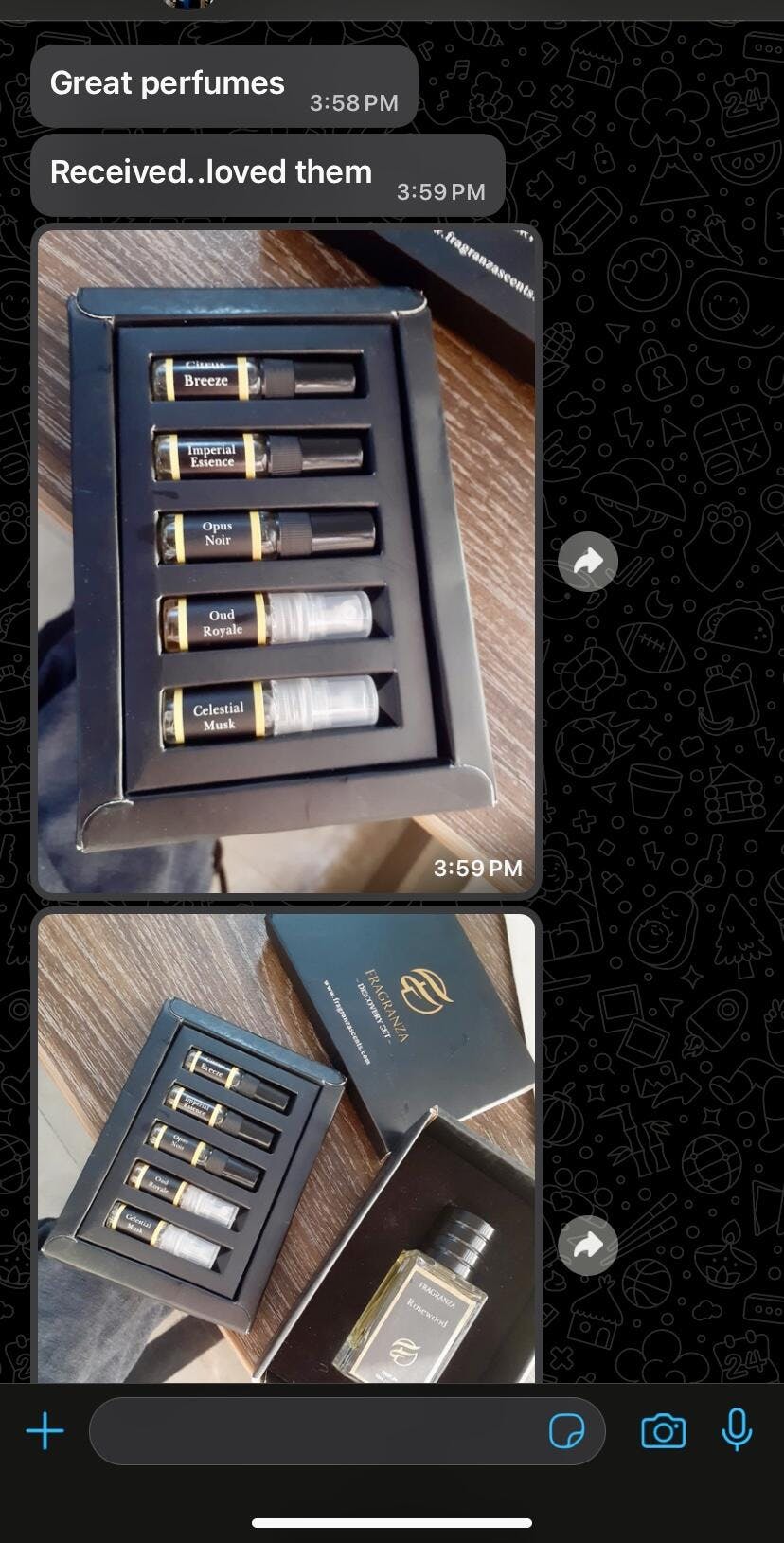Image resolution: width=784 pixels, height=1543 pixels.
Task: Open the sticker picker
Action: pyautogui.click(x=566, y=1430)
